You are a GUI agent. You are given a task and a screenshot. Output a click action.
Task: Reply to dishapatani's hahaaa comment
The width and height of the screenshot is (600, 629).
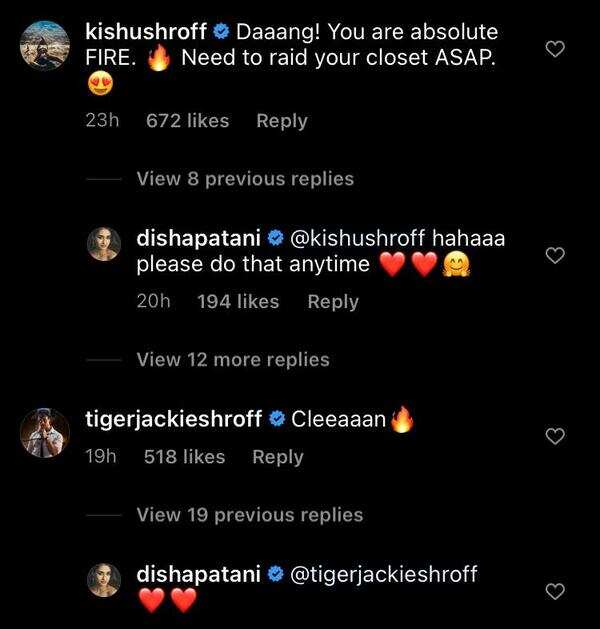332,301
